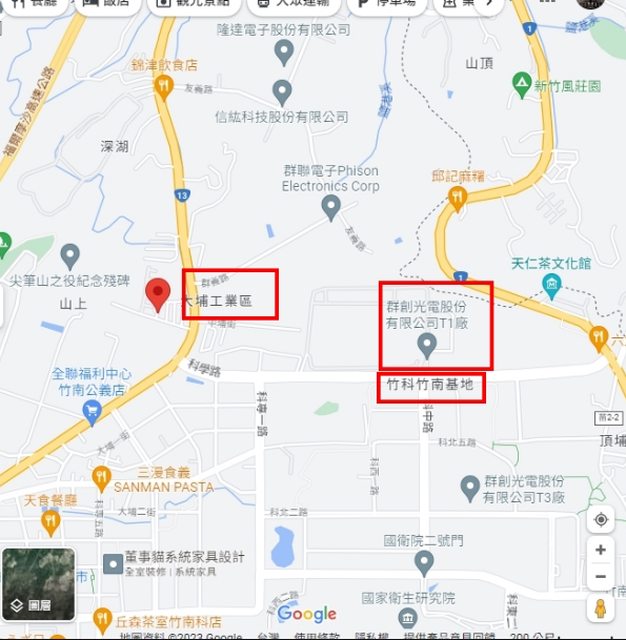Viewport: 626px width, 640px height.
Task: Zoom in with the plus button
Action: tap(600, 550)
